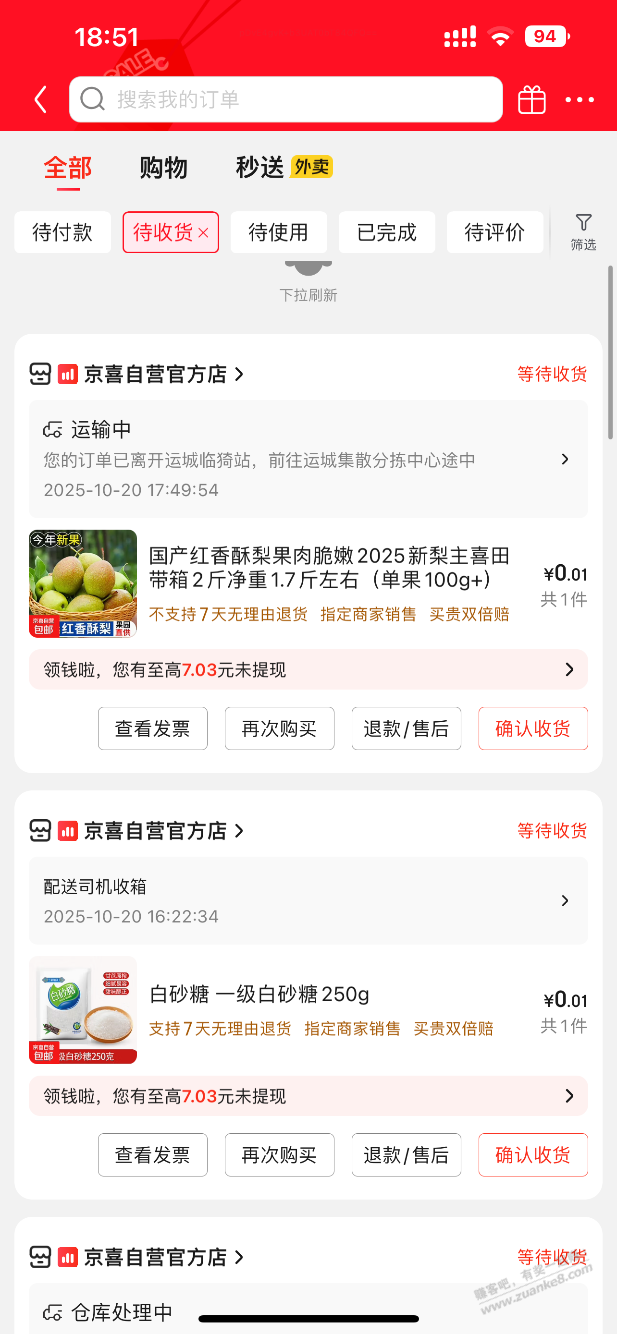Confirm receipt of the 白砂糖 order

[x=532, y=1155]
